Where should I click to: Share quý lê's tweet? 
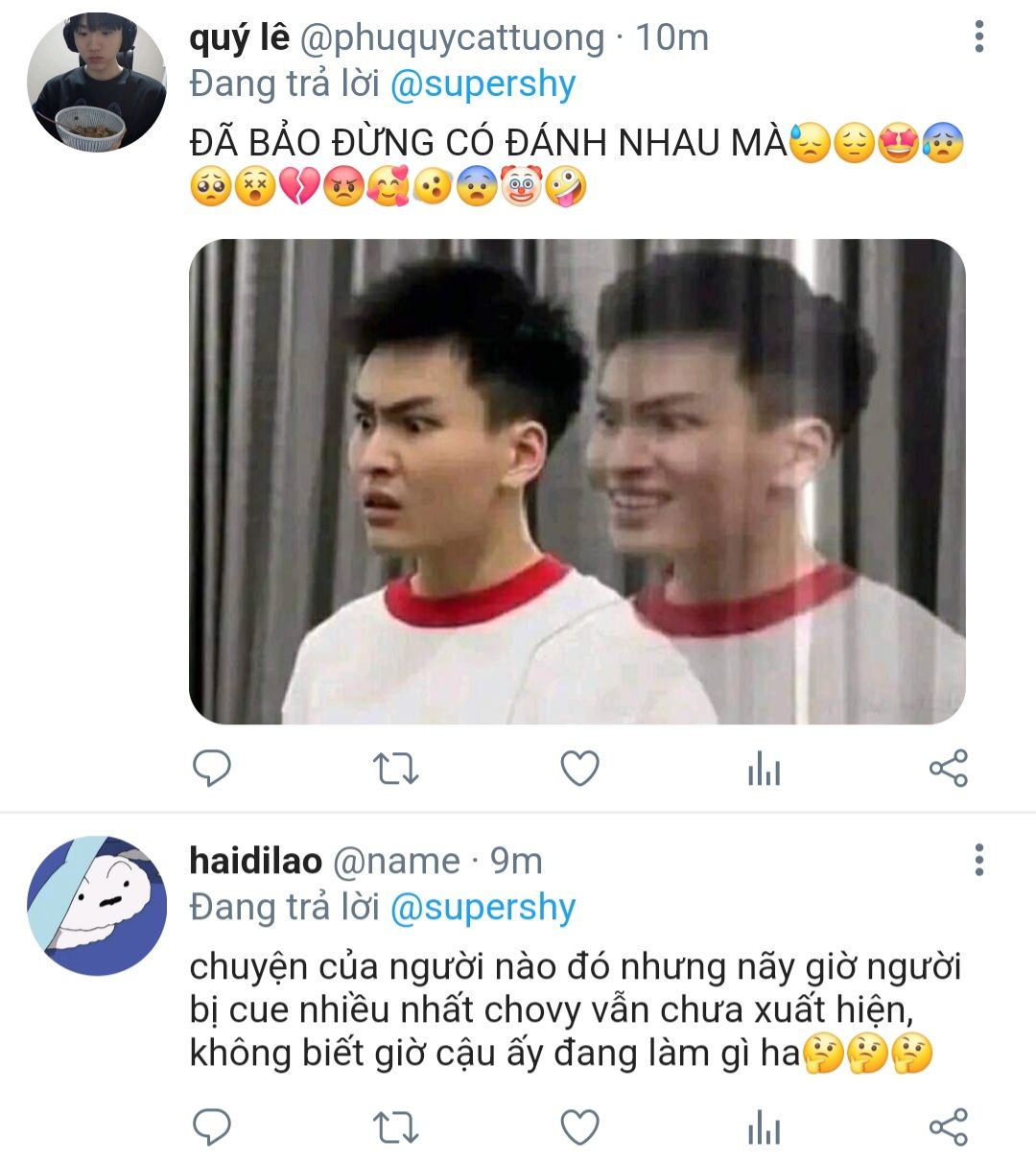(948, 769)
